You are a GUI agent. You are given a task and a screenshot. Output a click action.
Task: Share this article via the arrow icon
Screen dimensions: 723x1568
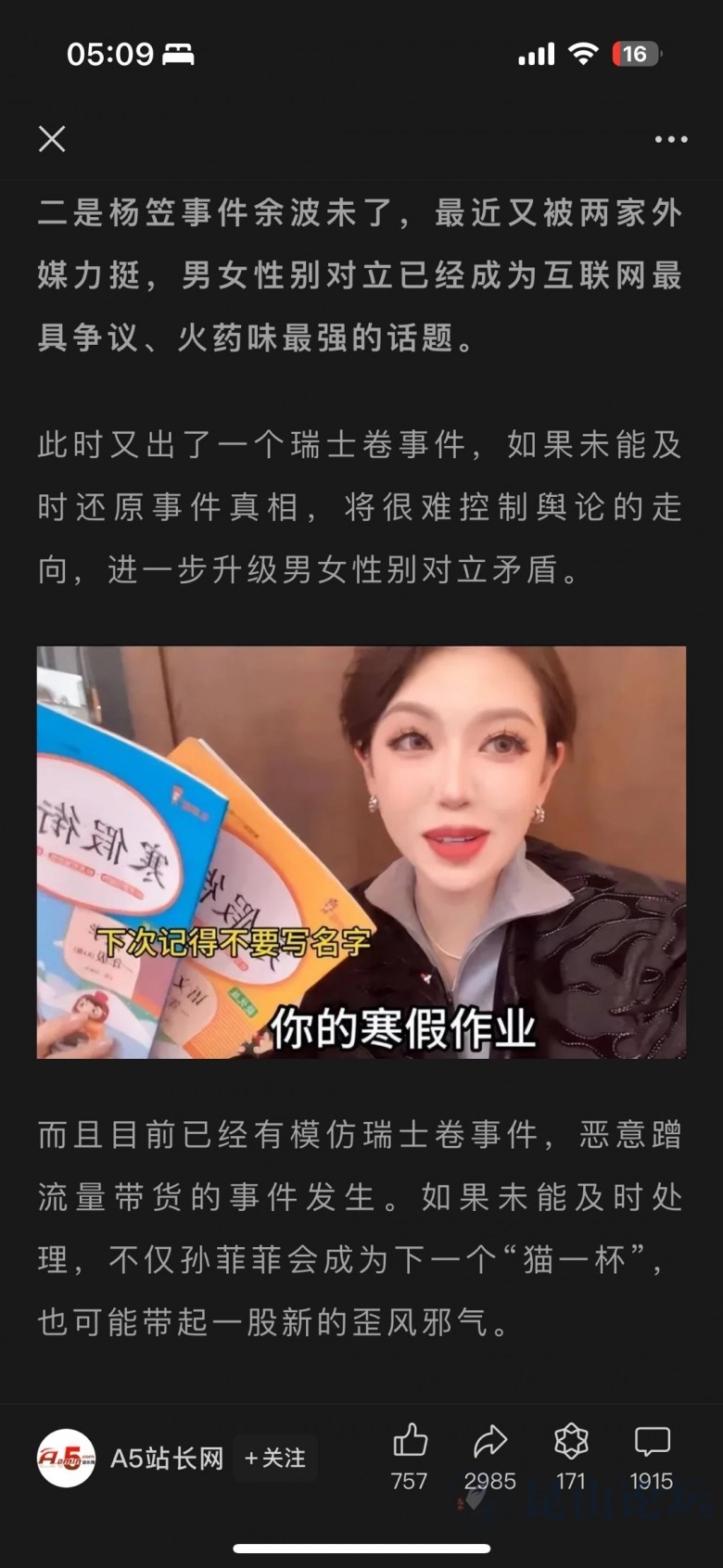(489, 1442)
